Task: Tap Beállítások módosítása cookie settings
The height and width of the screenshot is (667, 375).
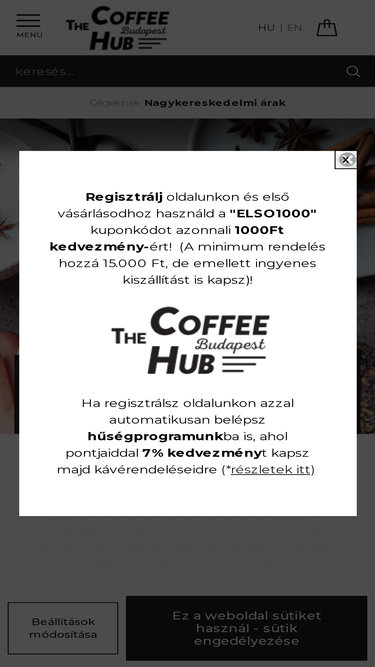Action: (x=63, y=628)
